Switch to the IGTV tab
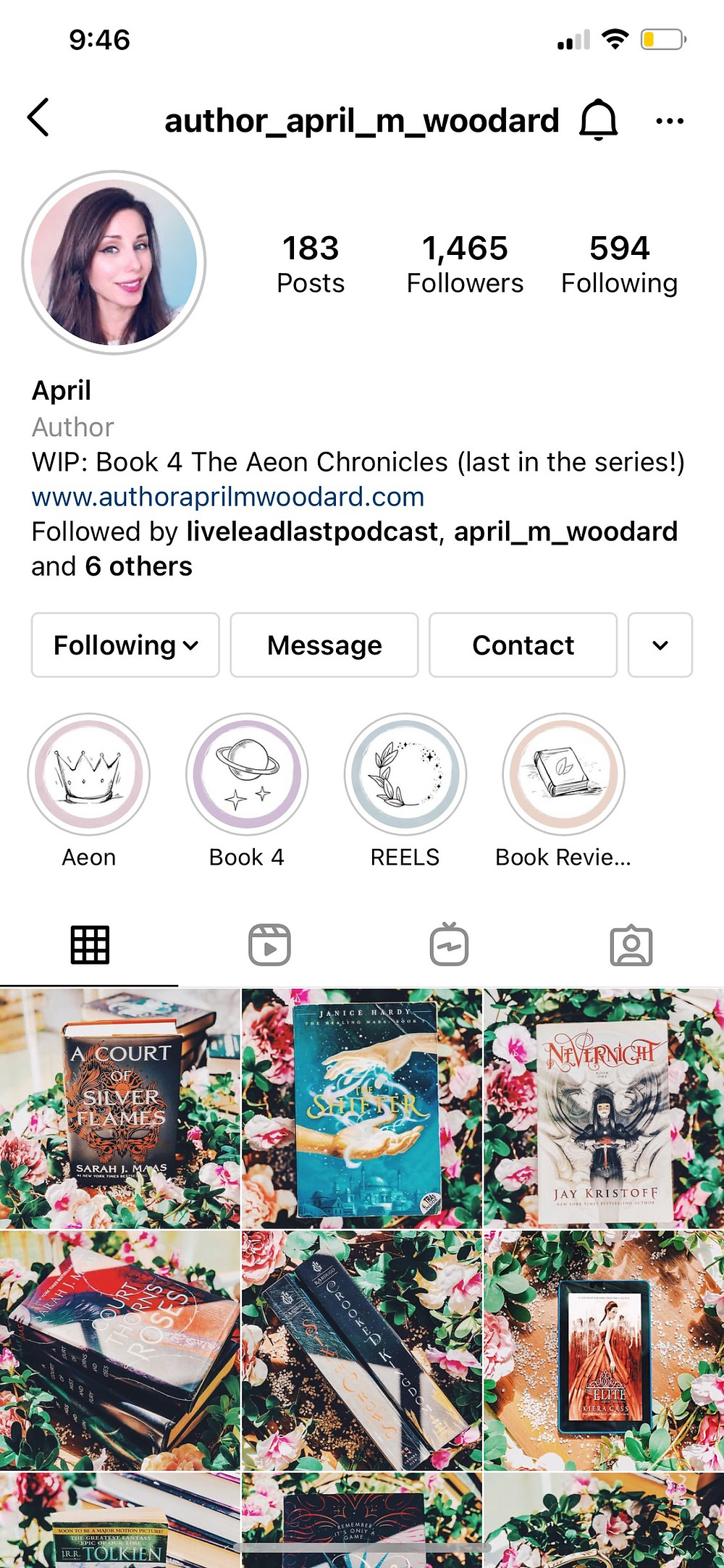The image size is (724, 1568). (449, 944)
